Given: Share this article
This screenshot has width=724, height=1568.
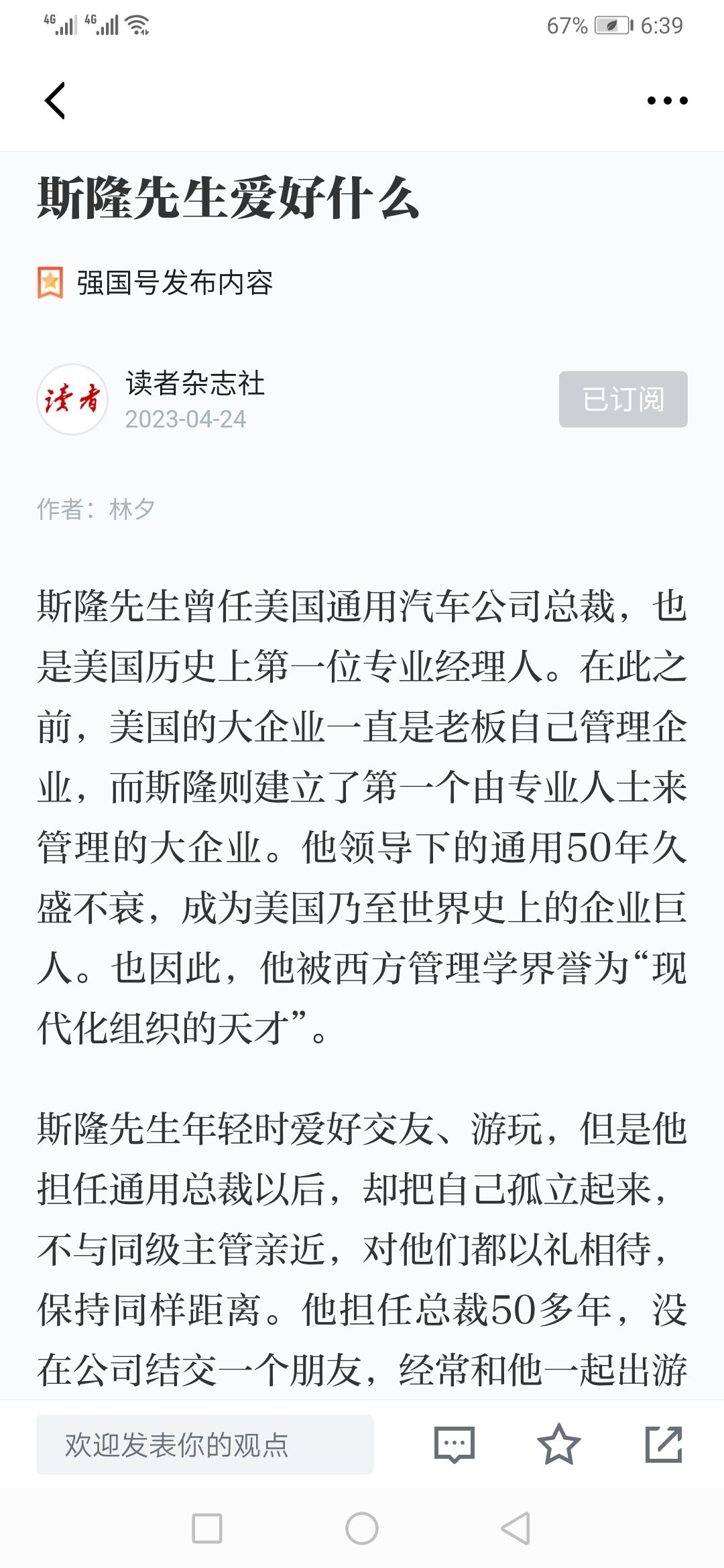Looking at the screenshot, I should [x=664, y=1445].
